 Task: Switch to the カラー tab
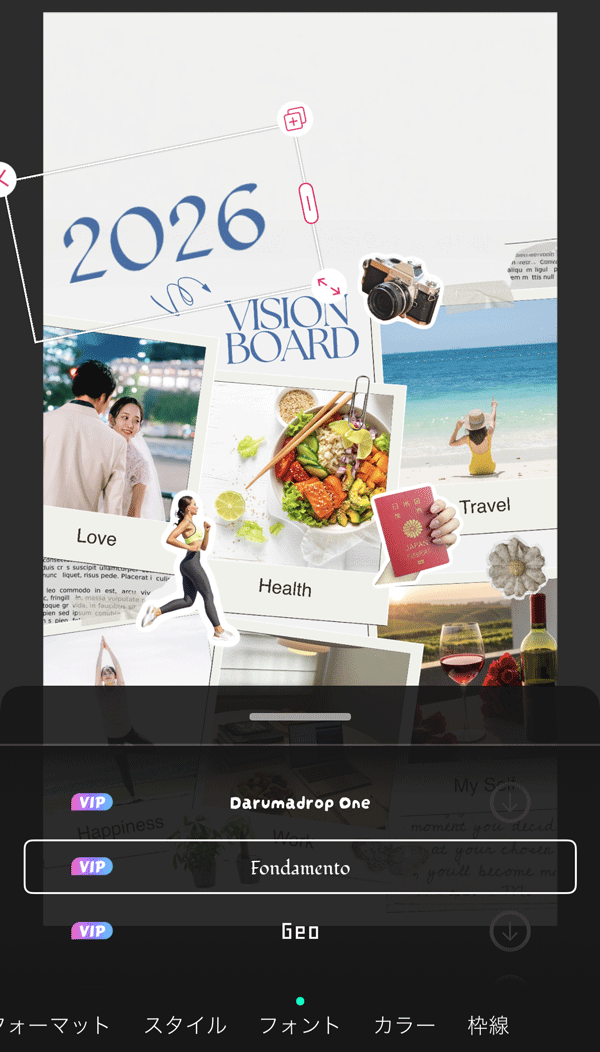[404, 1025]
